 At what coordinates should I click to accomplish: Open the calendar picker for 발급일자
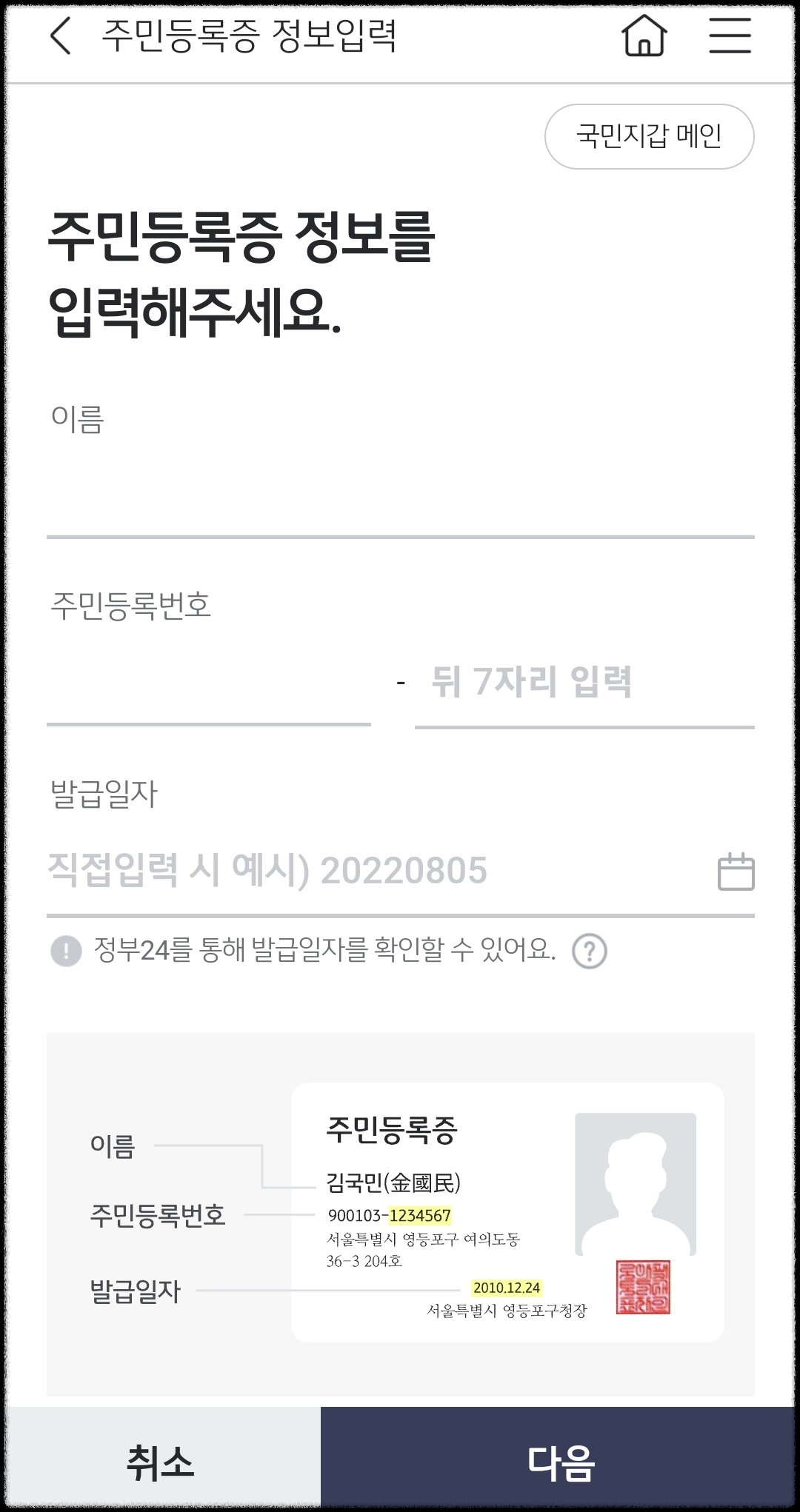pyautogui.click(x=735, y=874)
